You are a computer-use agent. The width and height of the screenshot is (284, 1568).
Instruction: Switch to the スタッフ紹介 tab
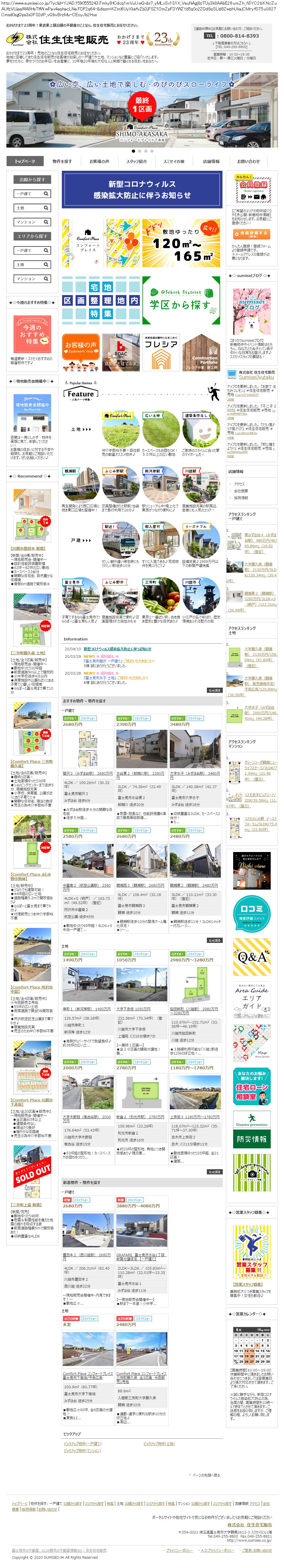pos(136,162)
